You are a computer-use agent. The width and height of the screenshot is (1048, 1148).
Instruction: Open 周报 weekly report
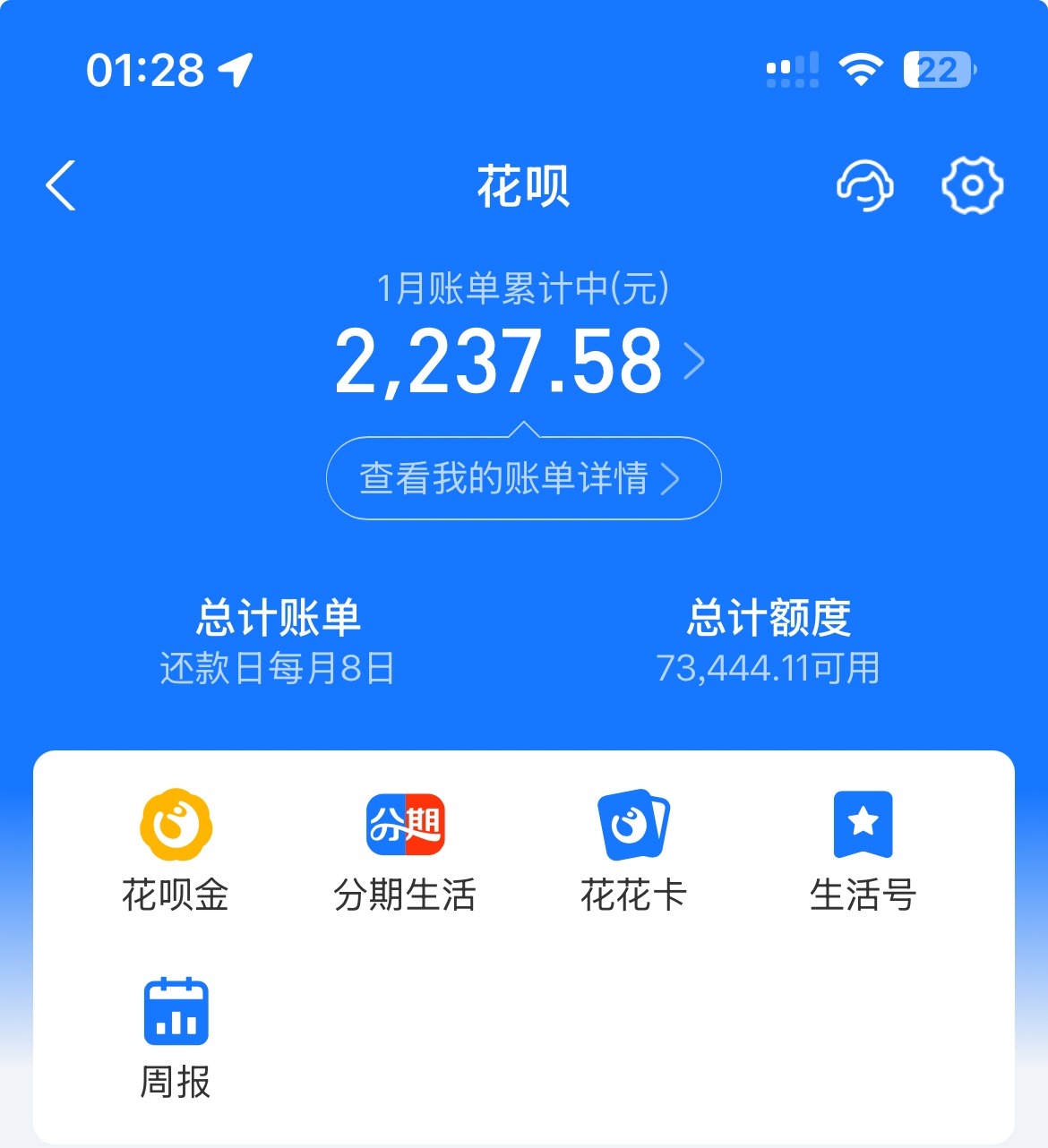[x=176, y=1037]
